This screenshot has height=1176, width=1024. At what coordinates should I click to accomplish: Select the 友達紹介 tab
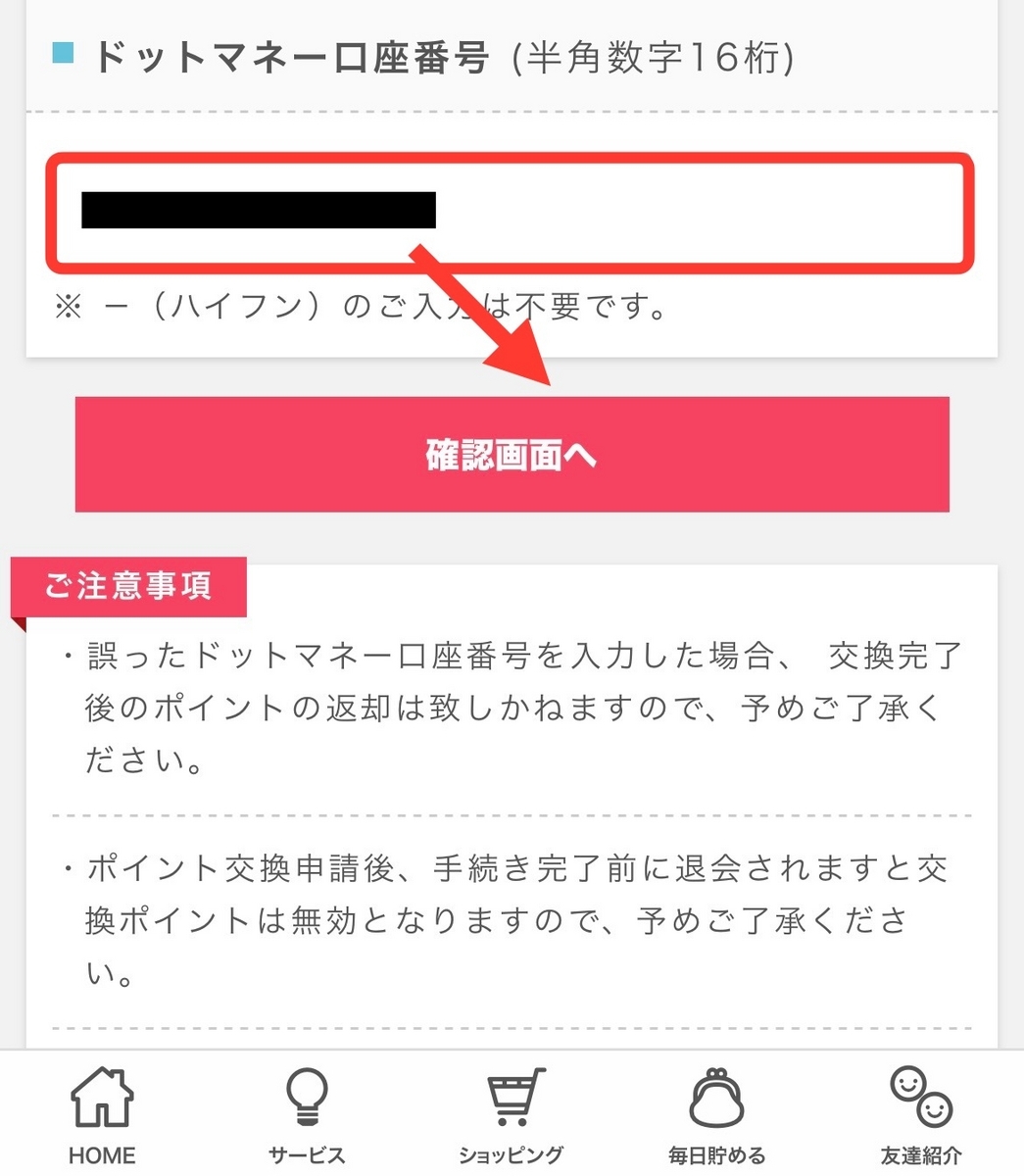click(920, 1115)
